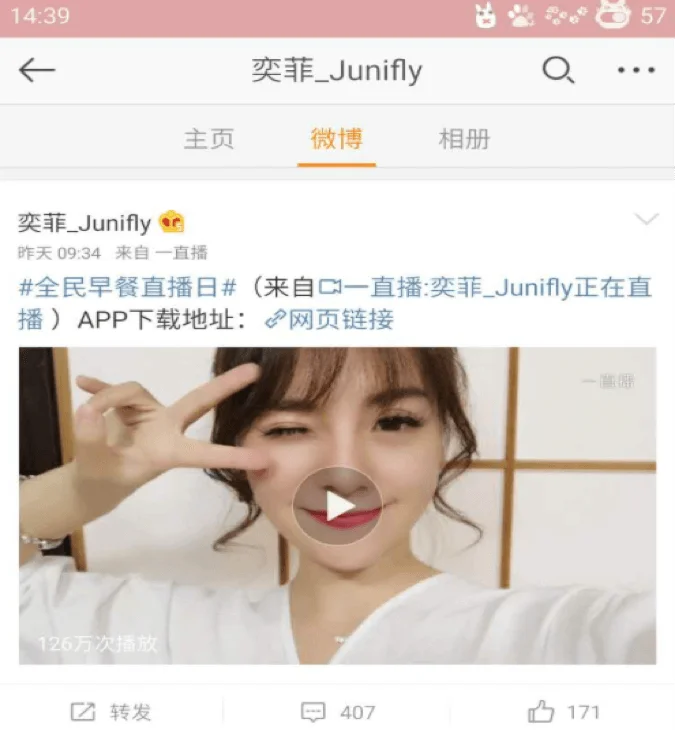675x731 pixels.
Task: Expand the post options chevron
Action: tap(646, 219)
